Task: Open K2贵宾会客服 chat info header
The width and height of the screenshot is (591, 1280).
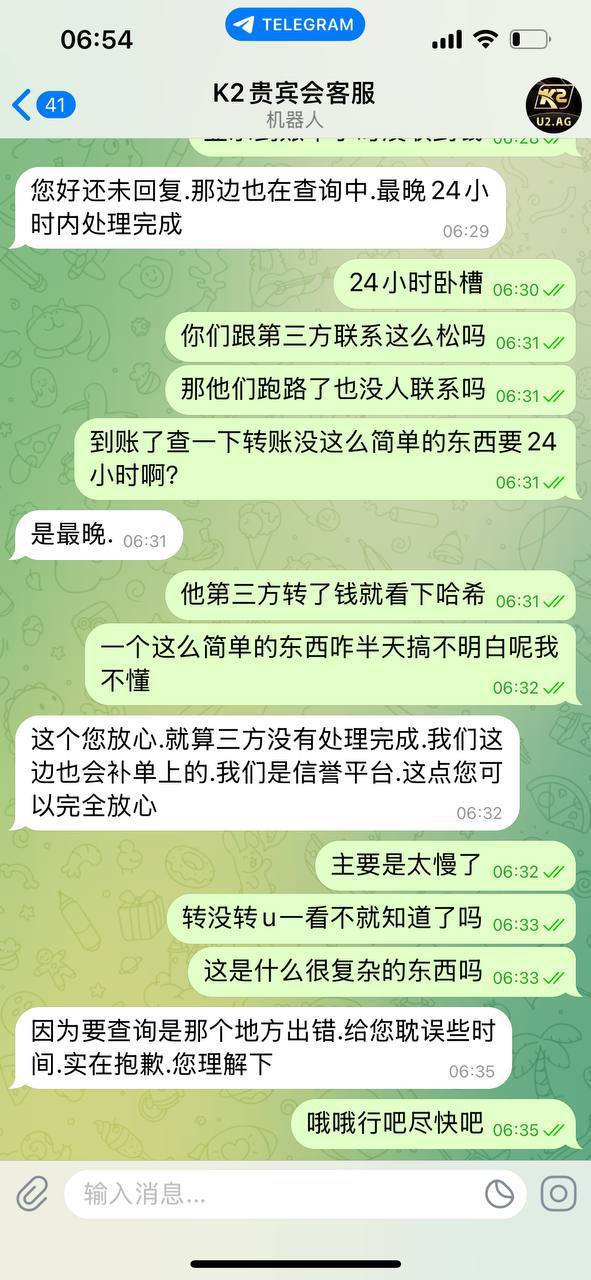Action: tap(294, 104)
